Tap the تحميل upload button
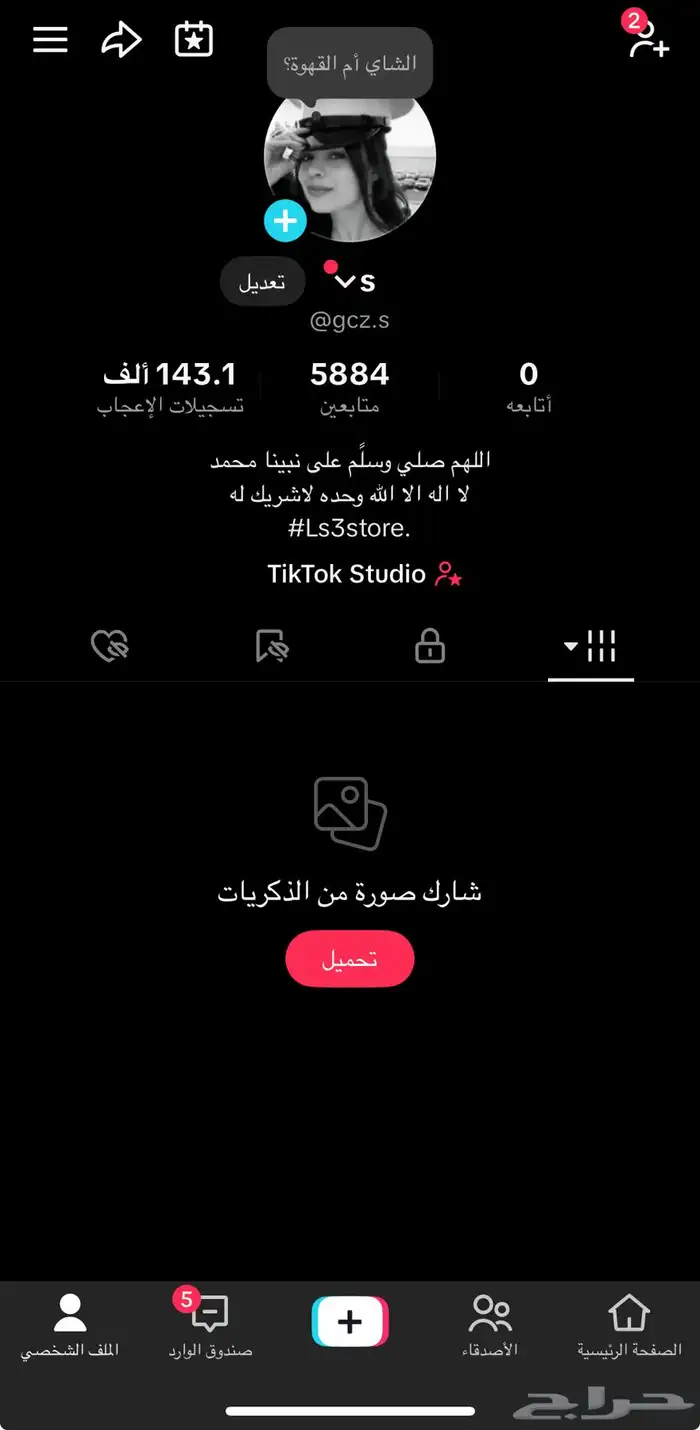Viewport: 700px width, 1430px height. point(349,959)
